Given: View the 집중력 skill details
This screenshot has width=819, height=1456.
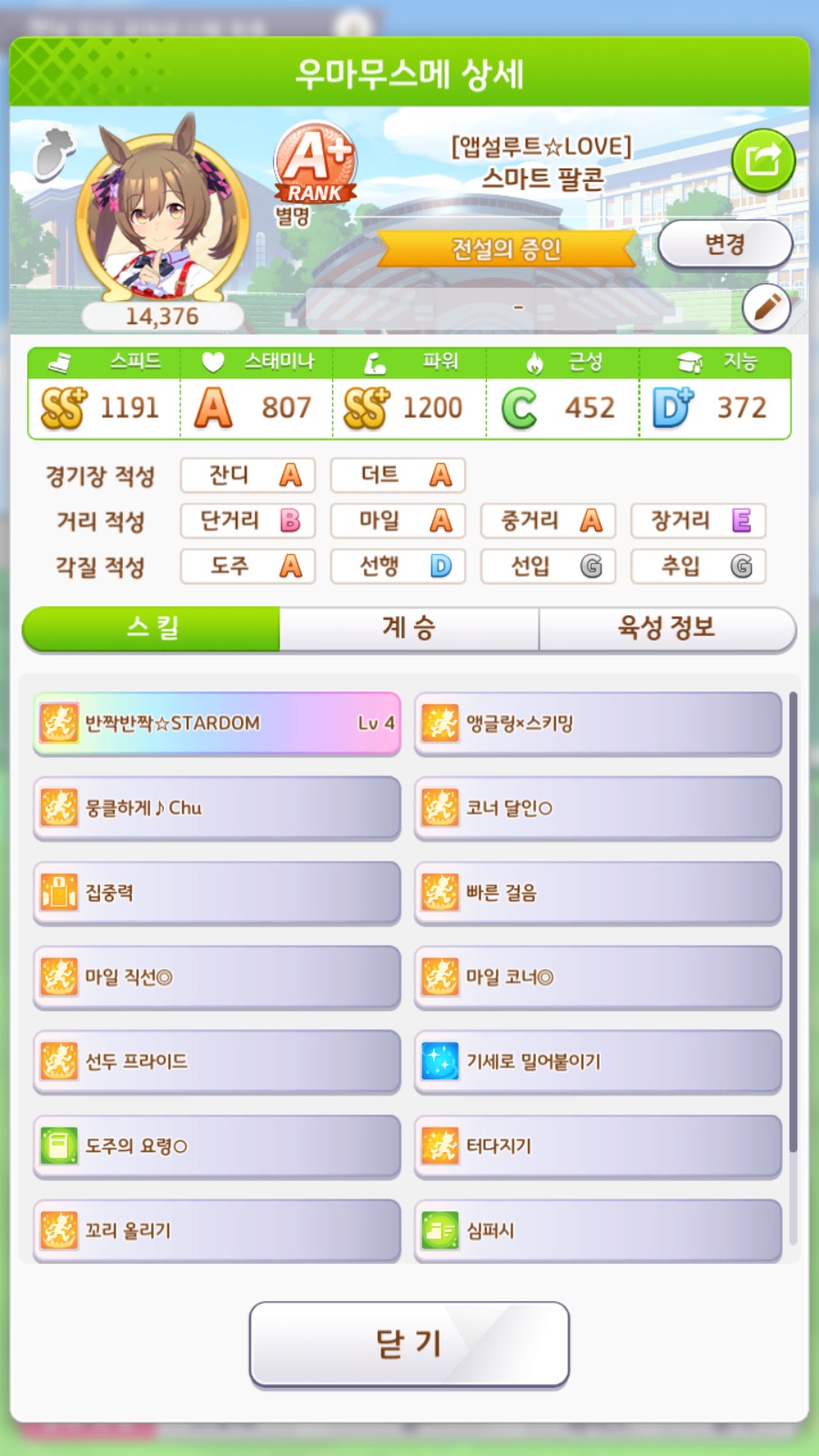Looking at the screenshot, I should [x=217, y=893].
